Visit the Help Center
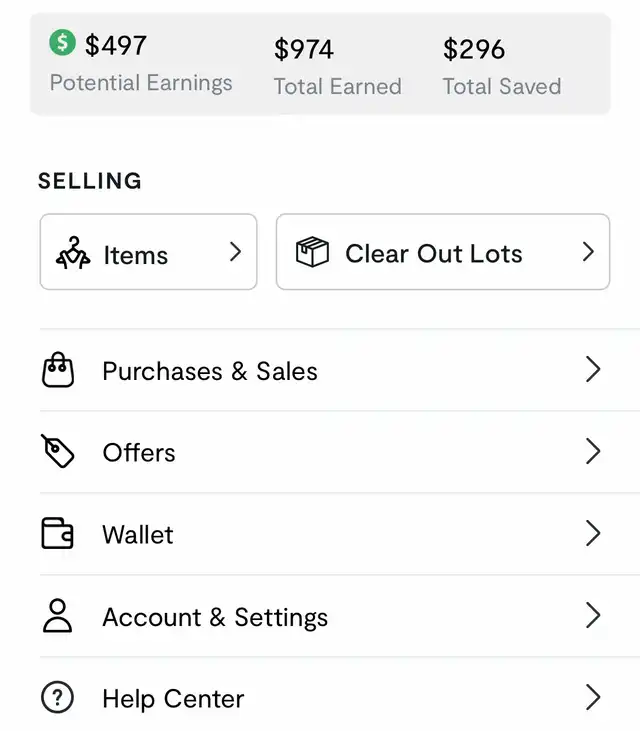 pos(320,698)
